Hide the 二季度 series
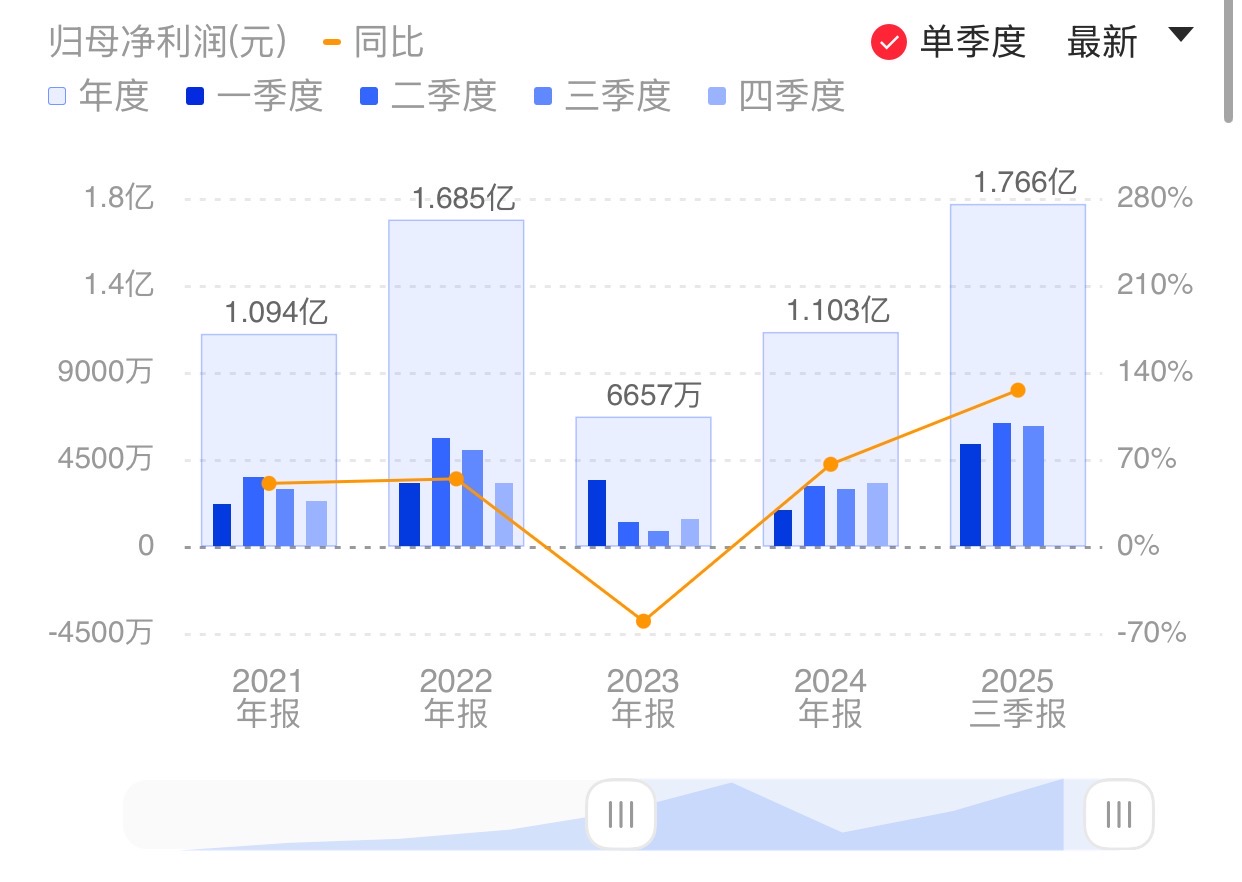1242x882 pixels. click(428, 97)
